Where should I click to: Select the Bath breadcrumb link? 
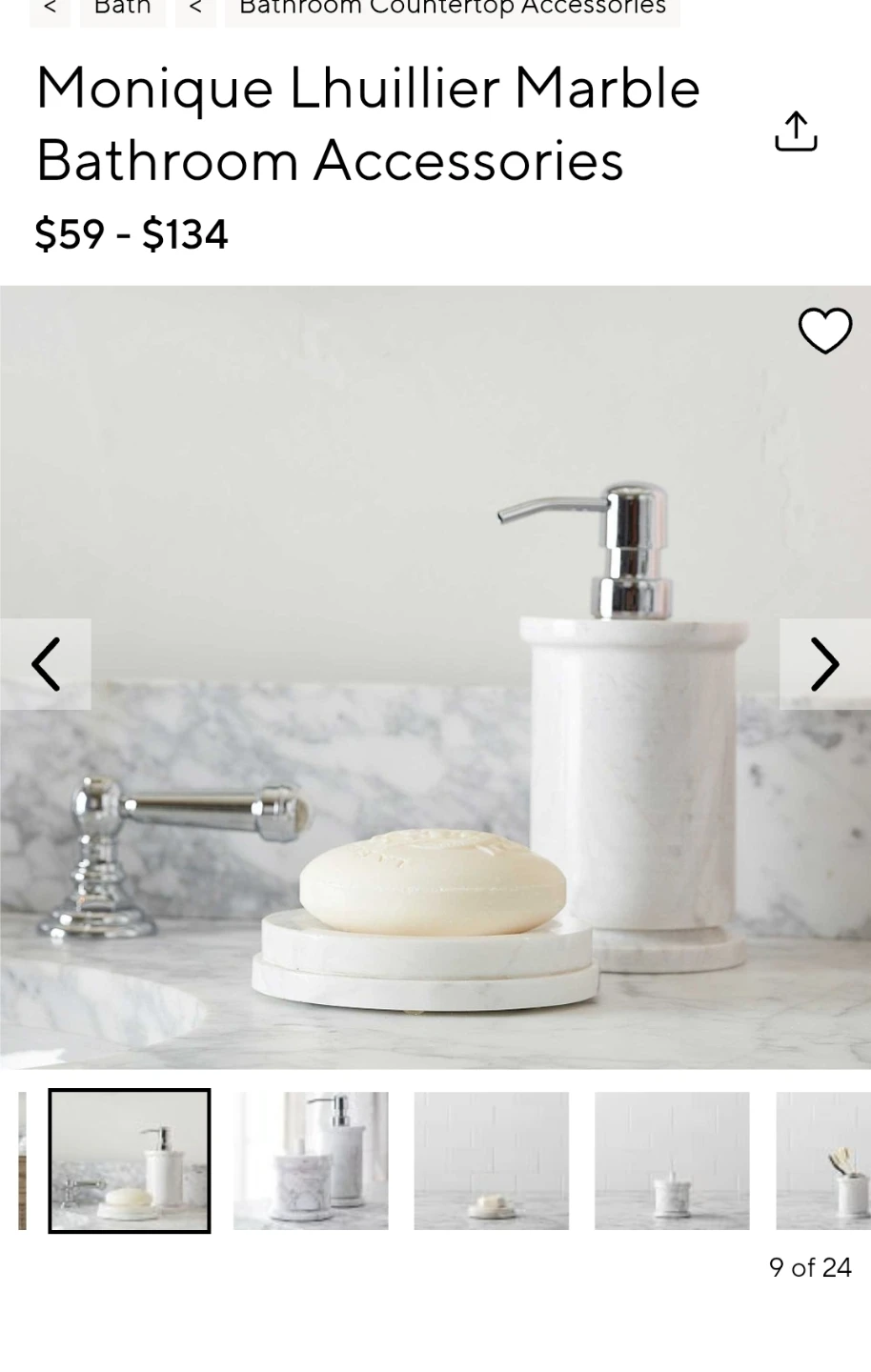[x=122, y=8]
